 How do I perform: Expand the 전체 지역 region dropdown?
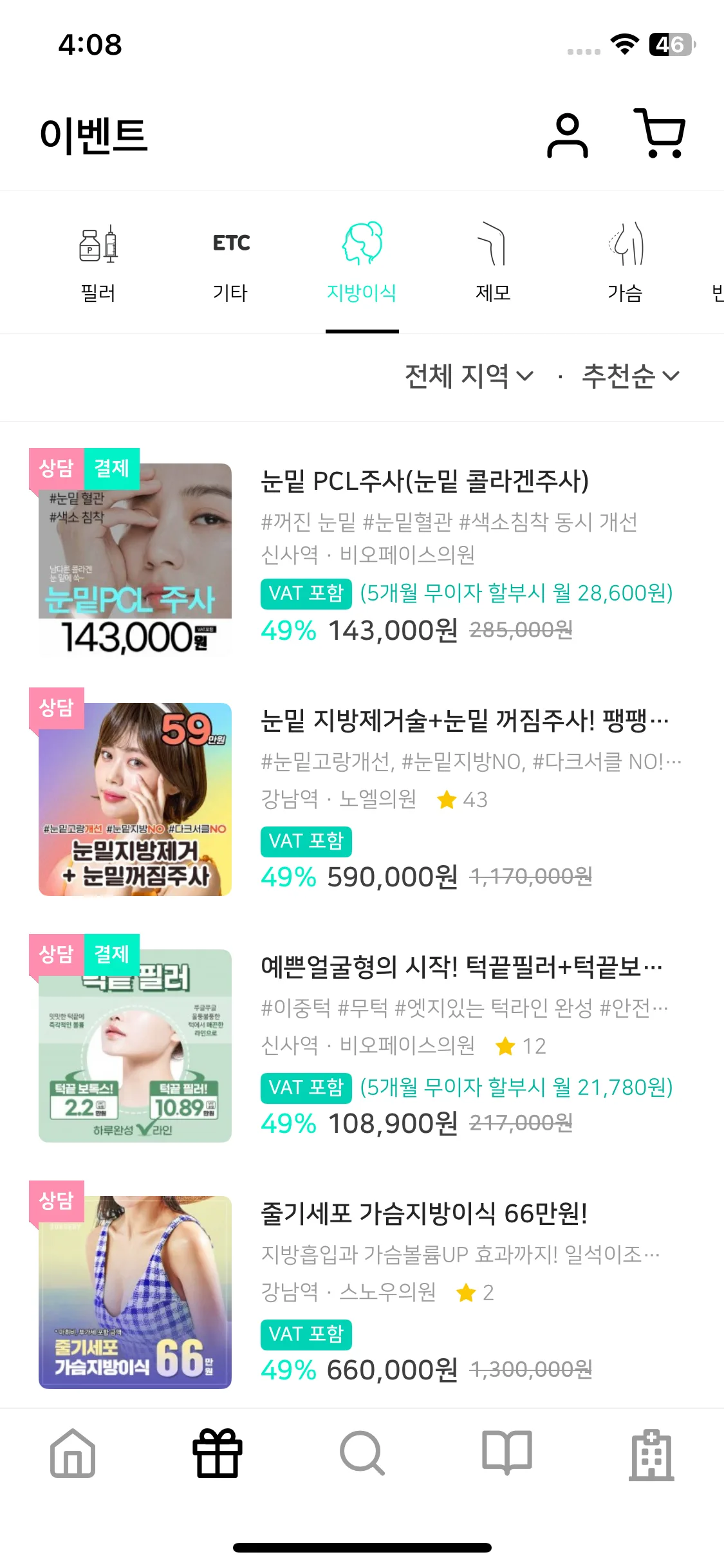469,377
